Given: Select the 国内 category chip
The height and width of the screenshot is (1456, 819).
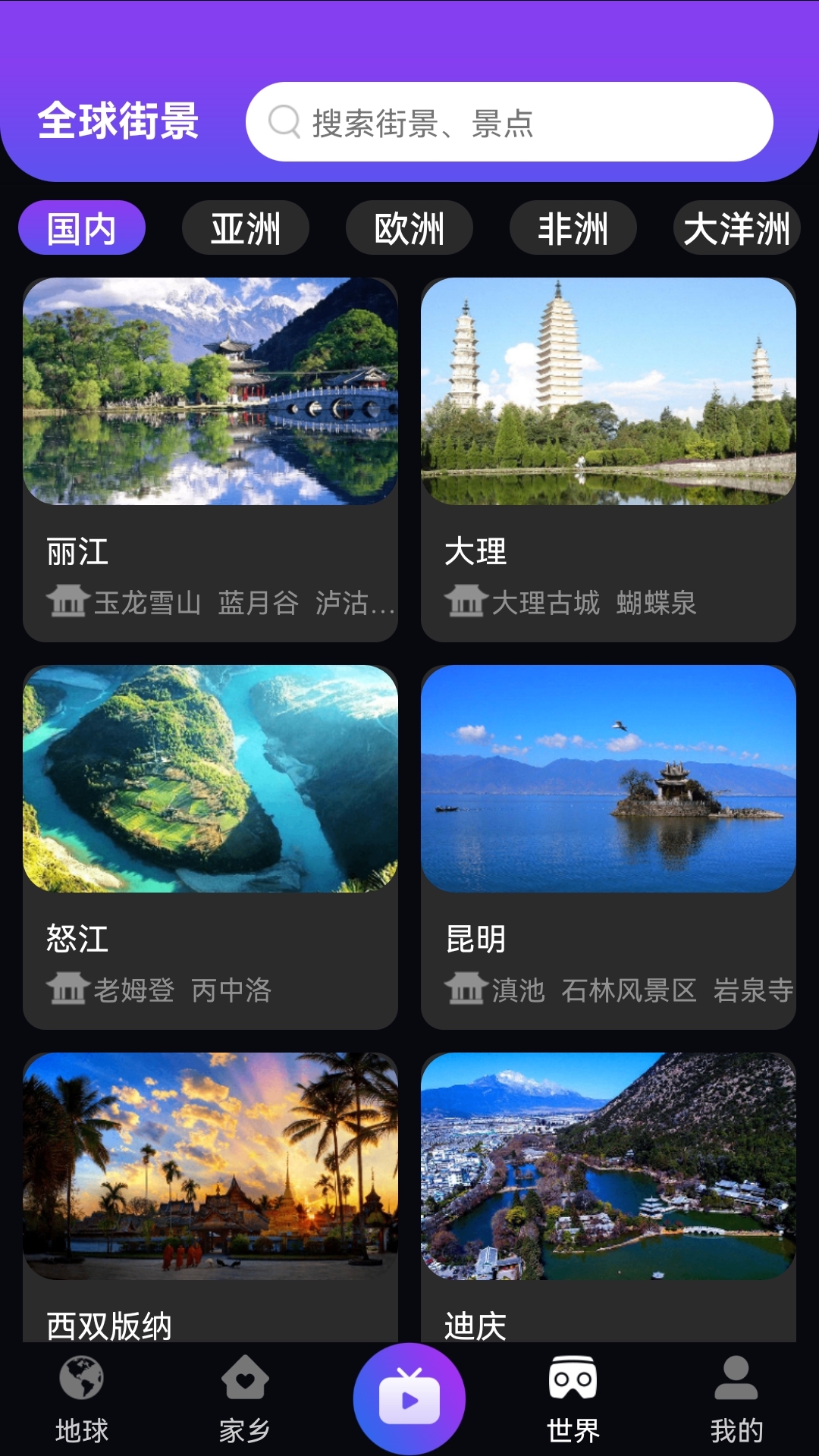Looking at the screenshot, I should point(82,228).
